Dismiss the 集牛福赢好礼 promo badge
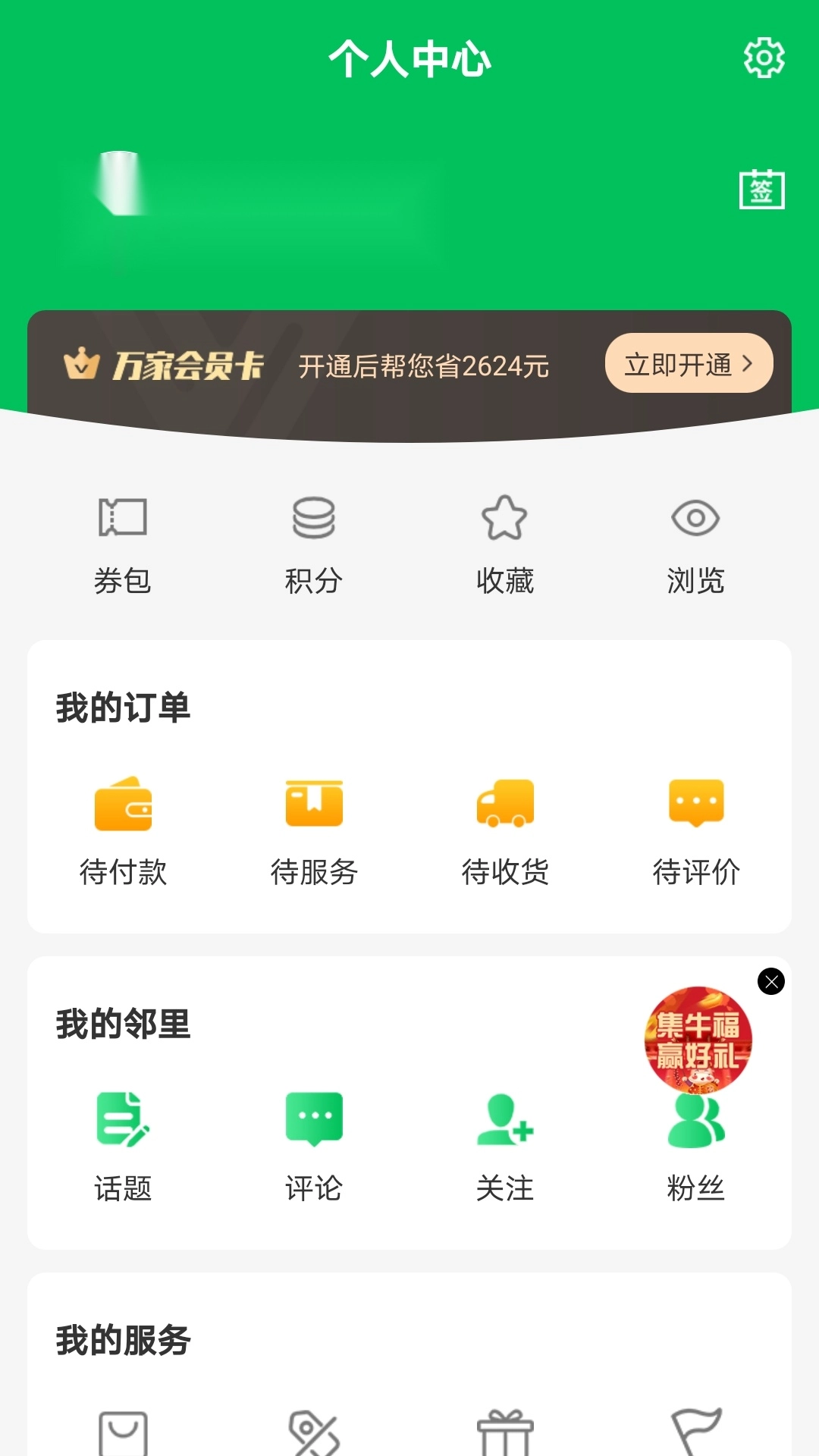 pos(773,981)
